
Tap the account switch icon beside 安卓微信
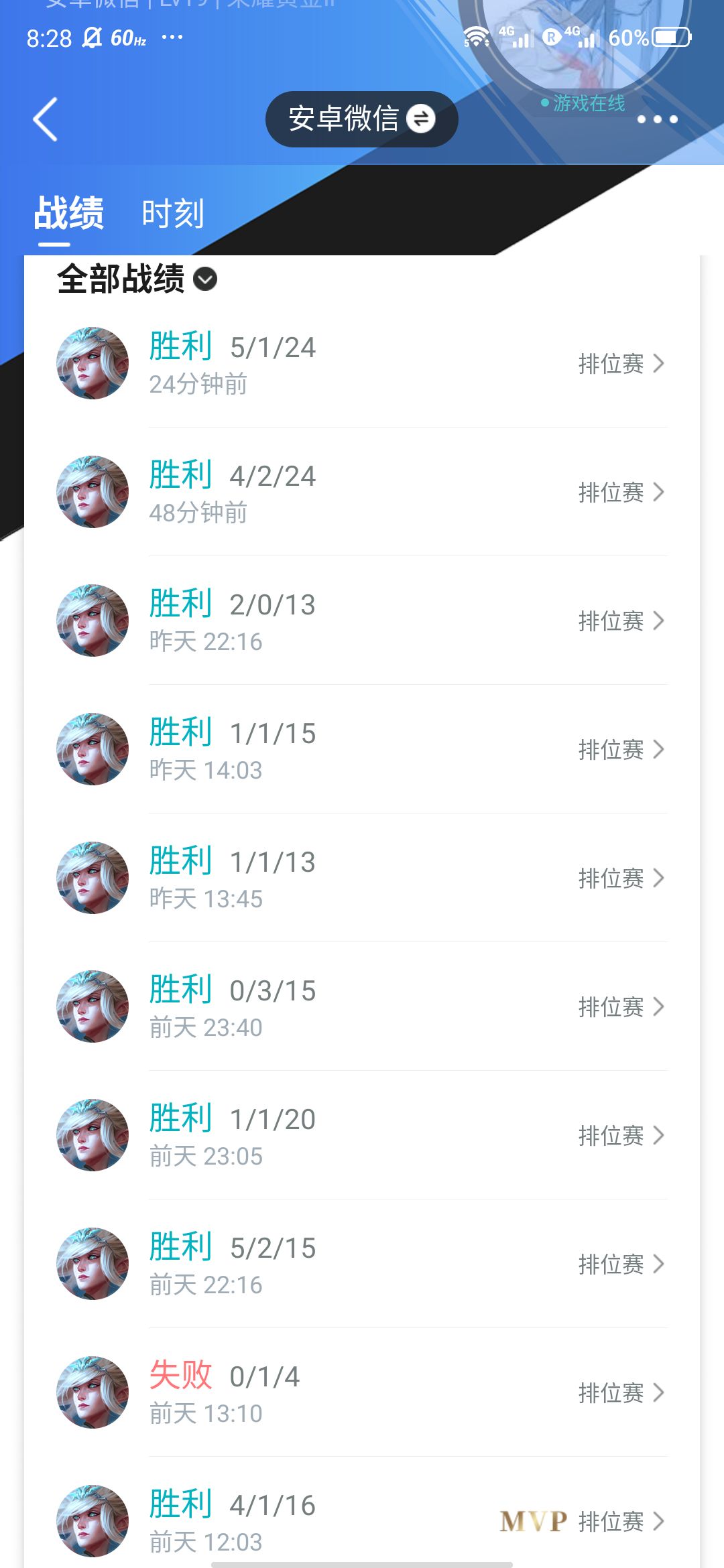tap(421, 119)
